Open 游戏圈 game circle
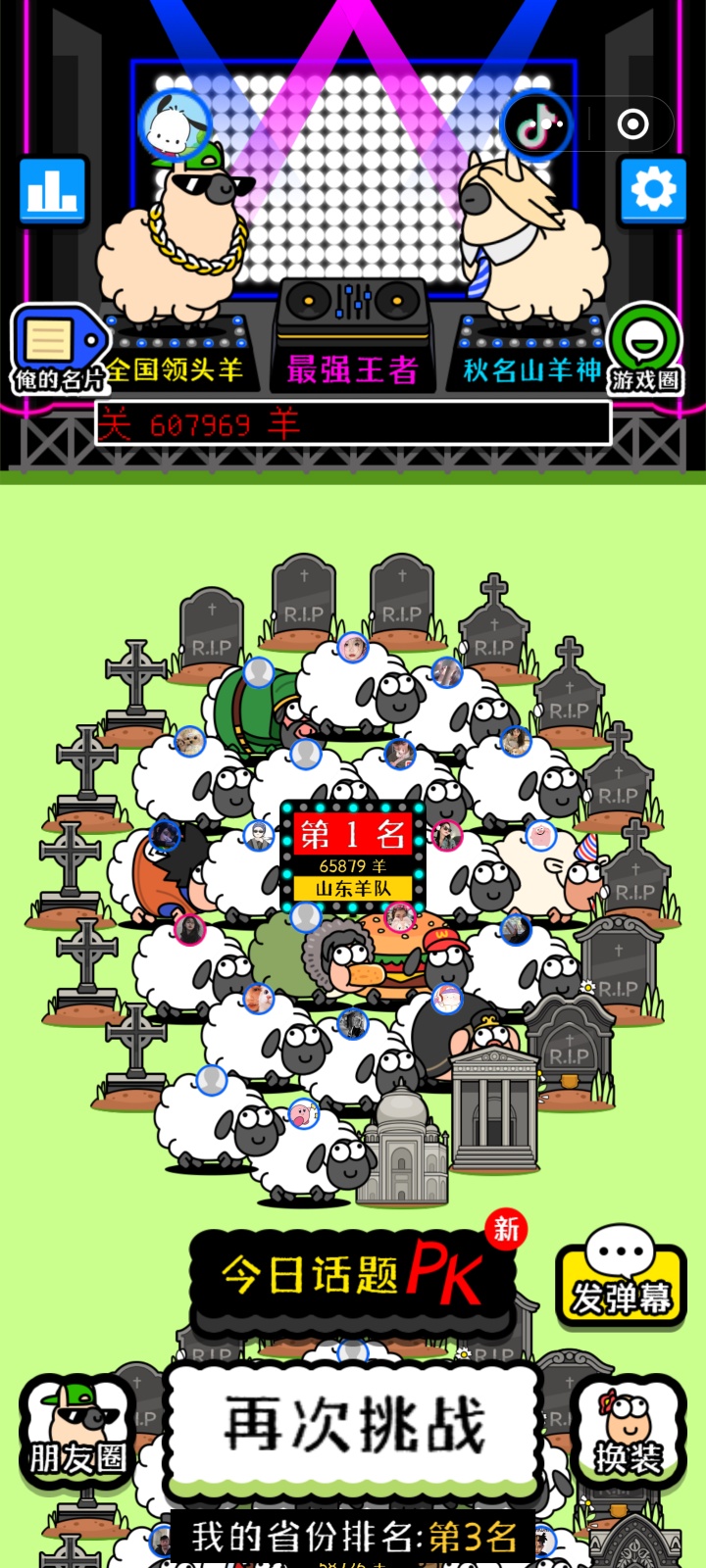Screen dimensions: 706x1568 pos(644,351)
